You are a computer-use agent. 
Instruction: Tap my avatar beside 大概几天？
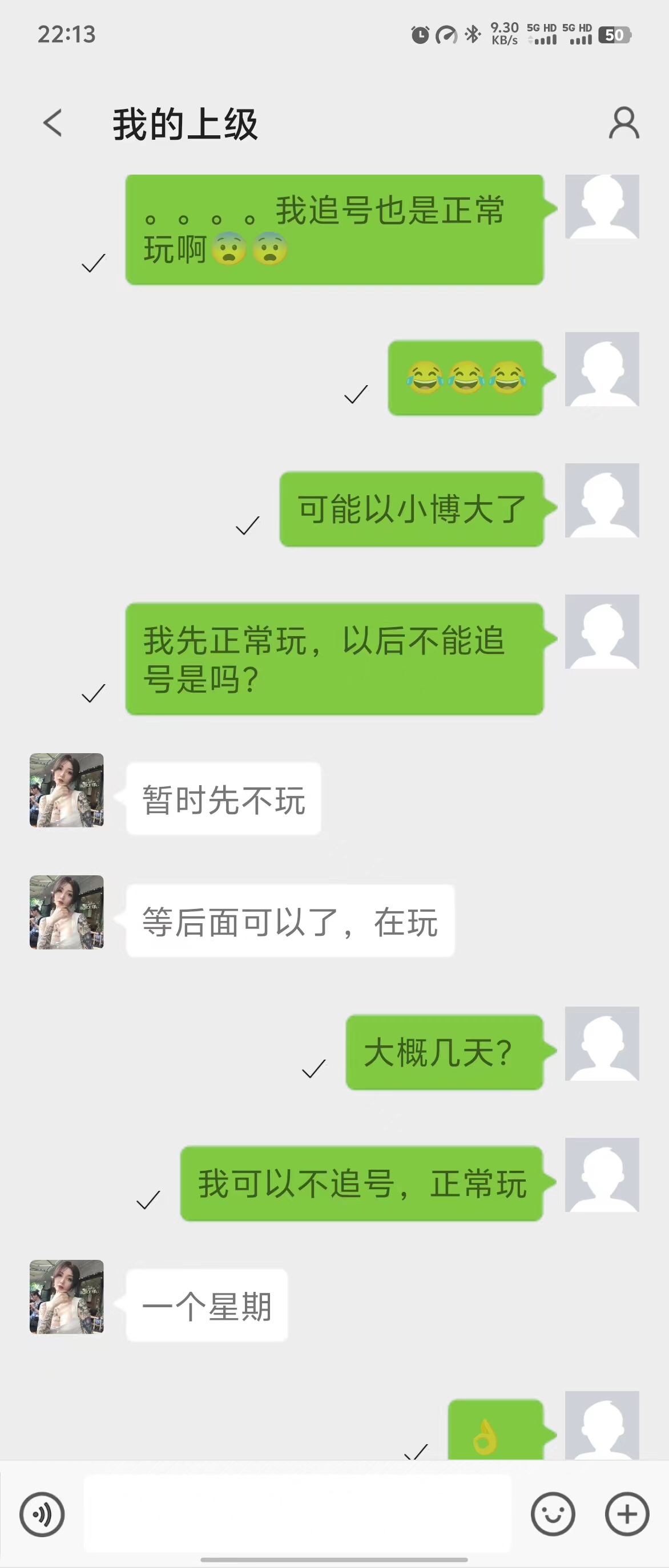(602, 1043)
